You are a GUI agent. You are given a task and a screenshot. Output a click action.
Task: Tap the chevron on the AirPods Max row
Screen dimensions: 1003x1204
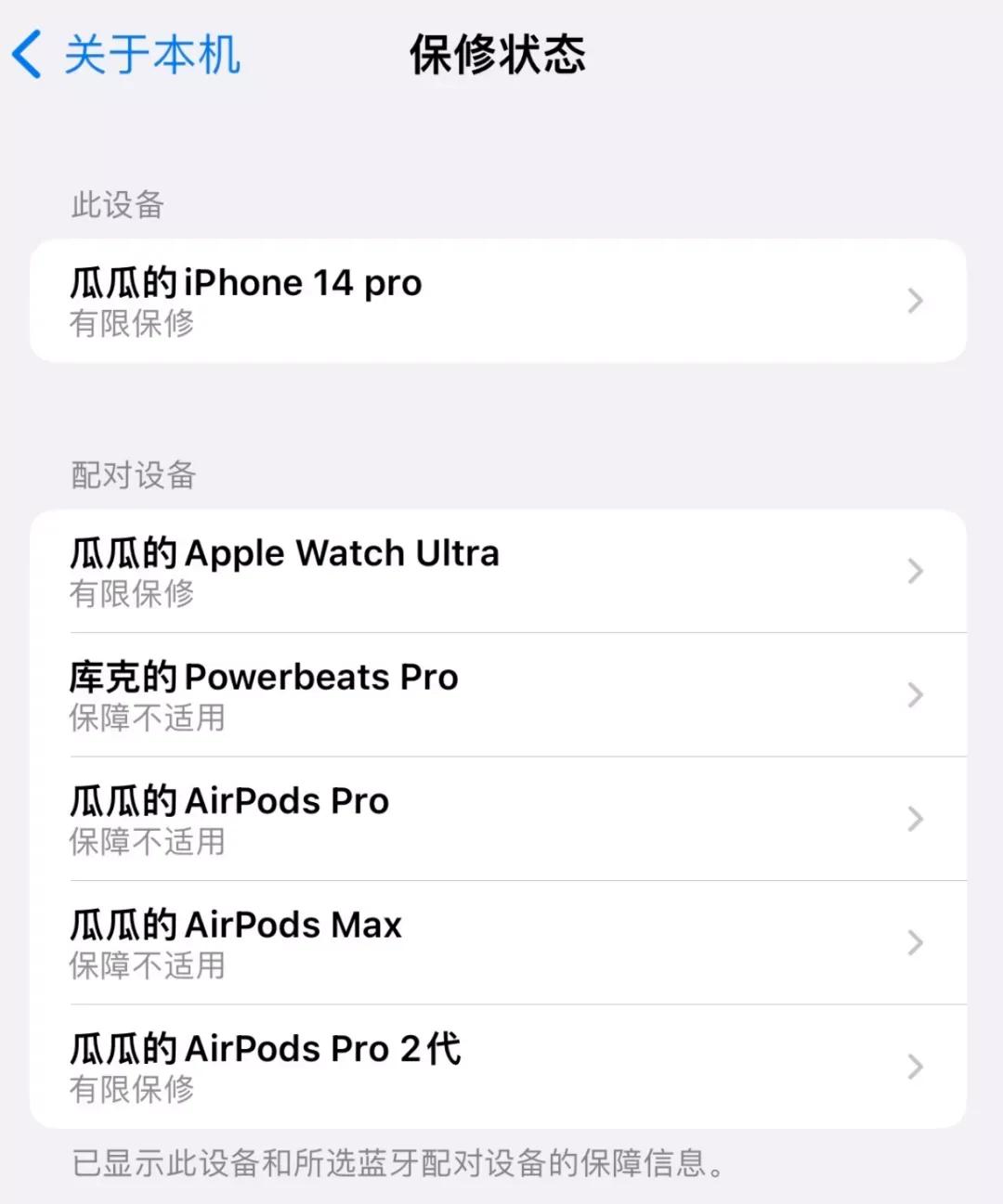coord(915,942)
